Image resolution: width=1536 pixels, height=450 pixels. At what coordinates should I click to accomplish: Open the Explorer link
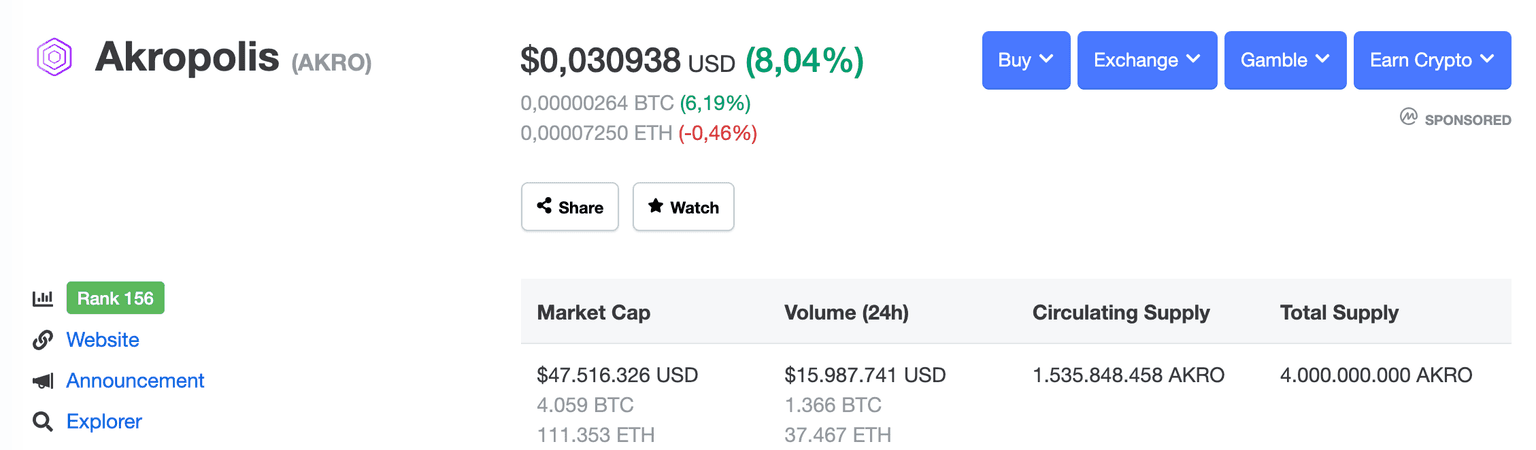(x=104, y=422)
